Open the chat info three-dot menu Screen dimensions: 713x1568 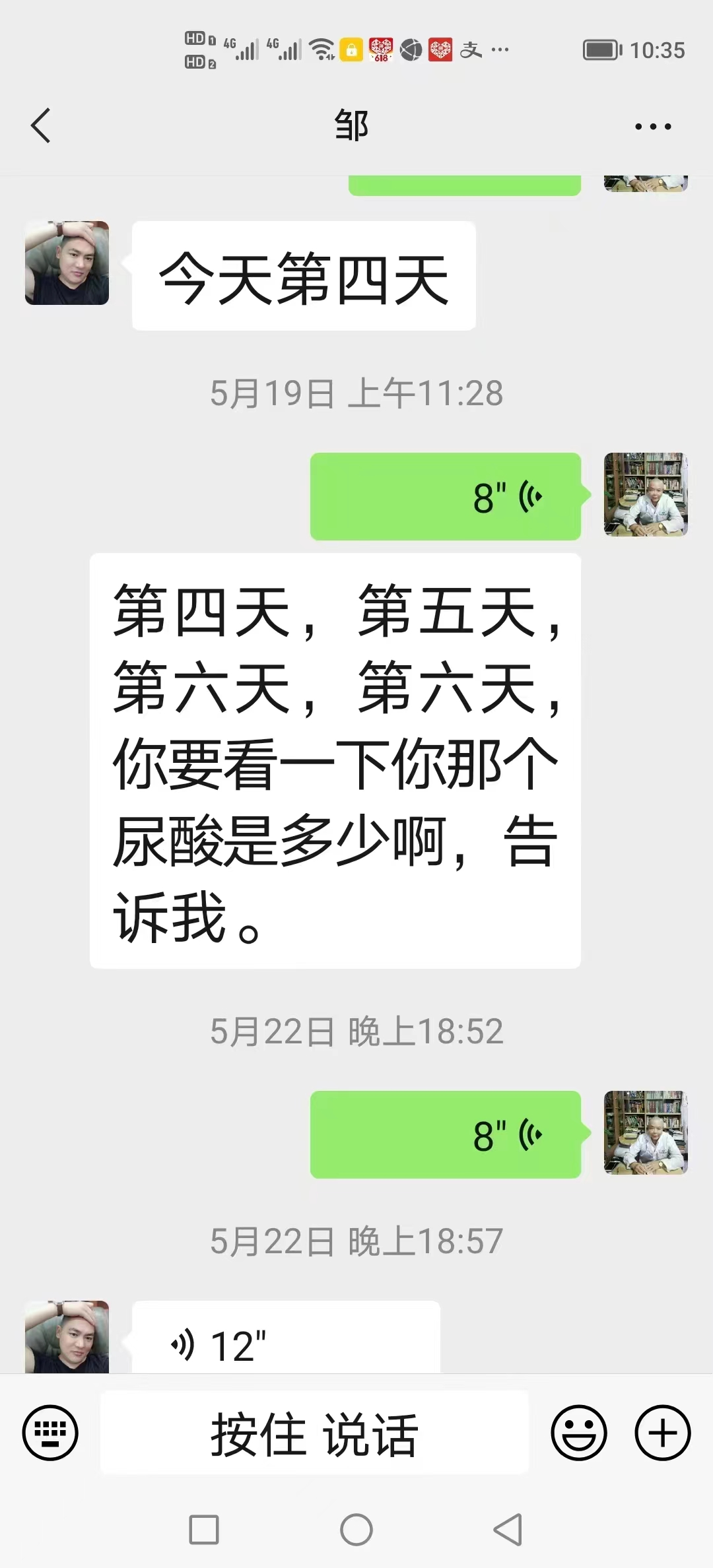[x=652, y=126]
